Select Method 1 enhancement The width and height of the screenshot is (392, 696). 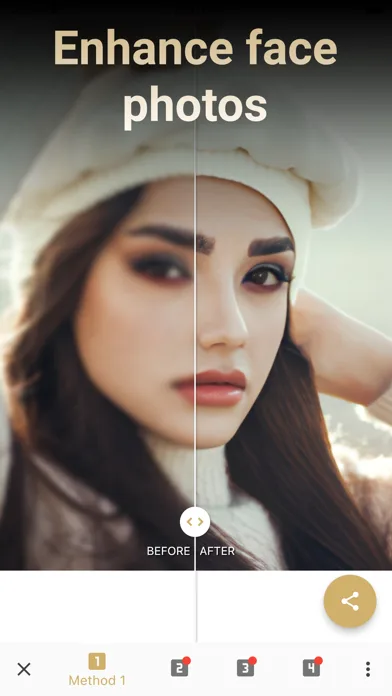point(97,670)
